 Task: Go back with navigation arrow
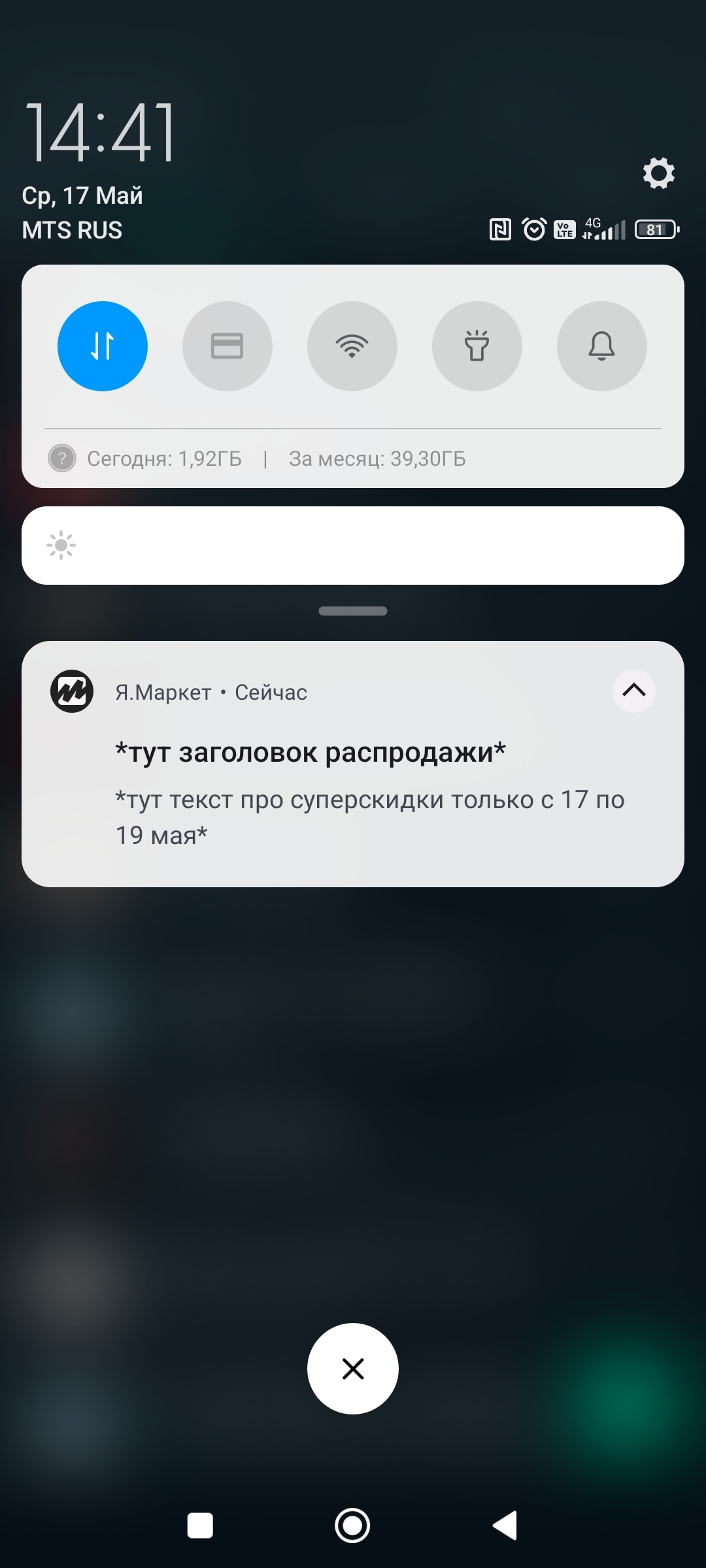point(505,1526)
